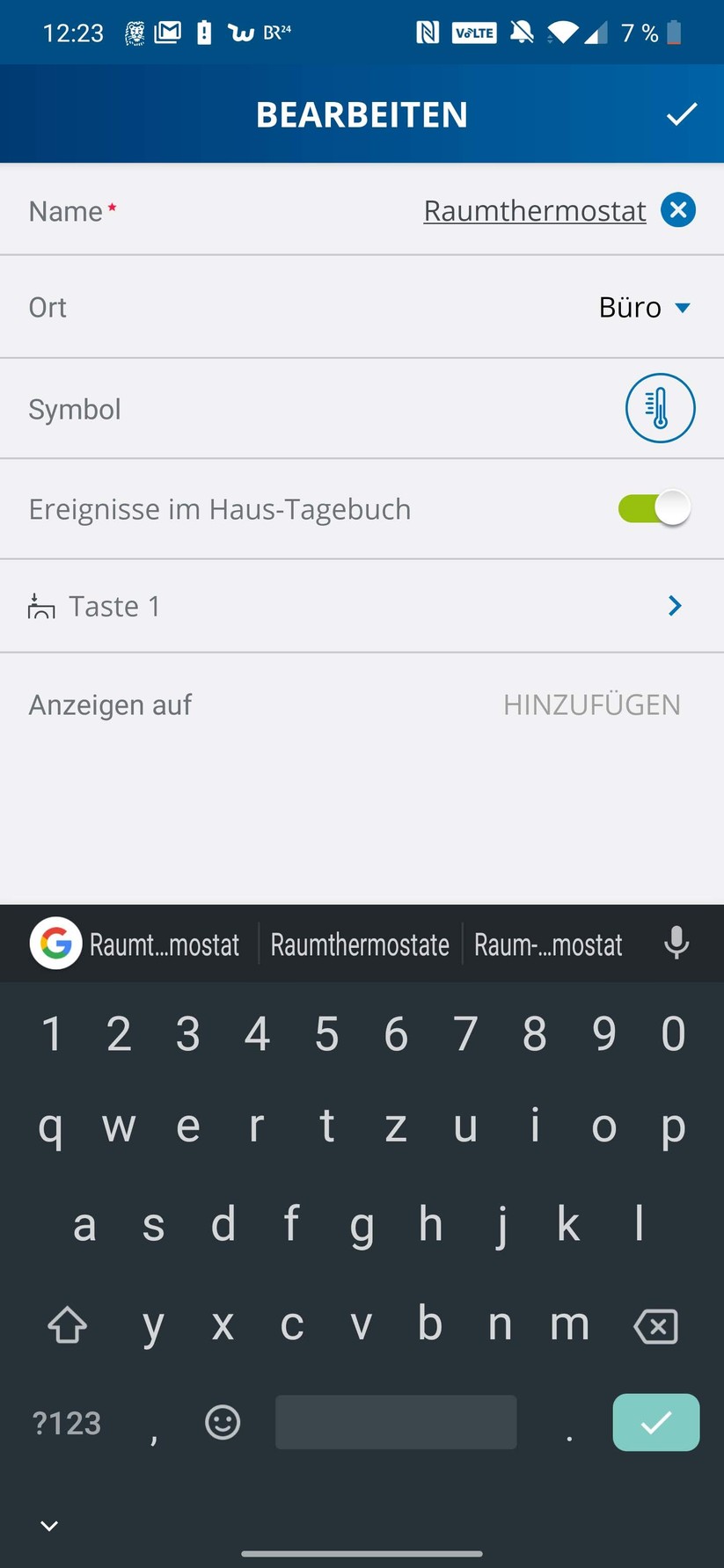The image size is (724, 1568).
Task: Clear the Name field text
Action: point(678,210)
